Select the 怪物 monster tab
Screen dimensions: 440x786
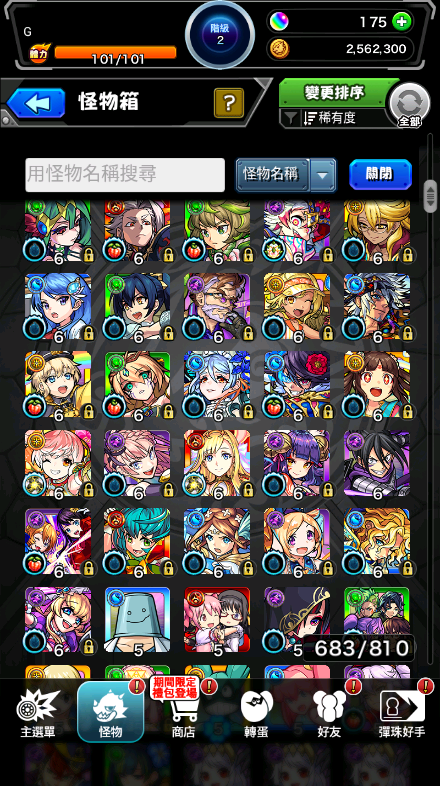pyautogui.click(x=111, y=712)
